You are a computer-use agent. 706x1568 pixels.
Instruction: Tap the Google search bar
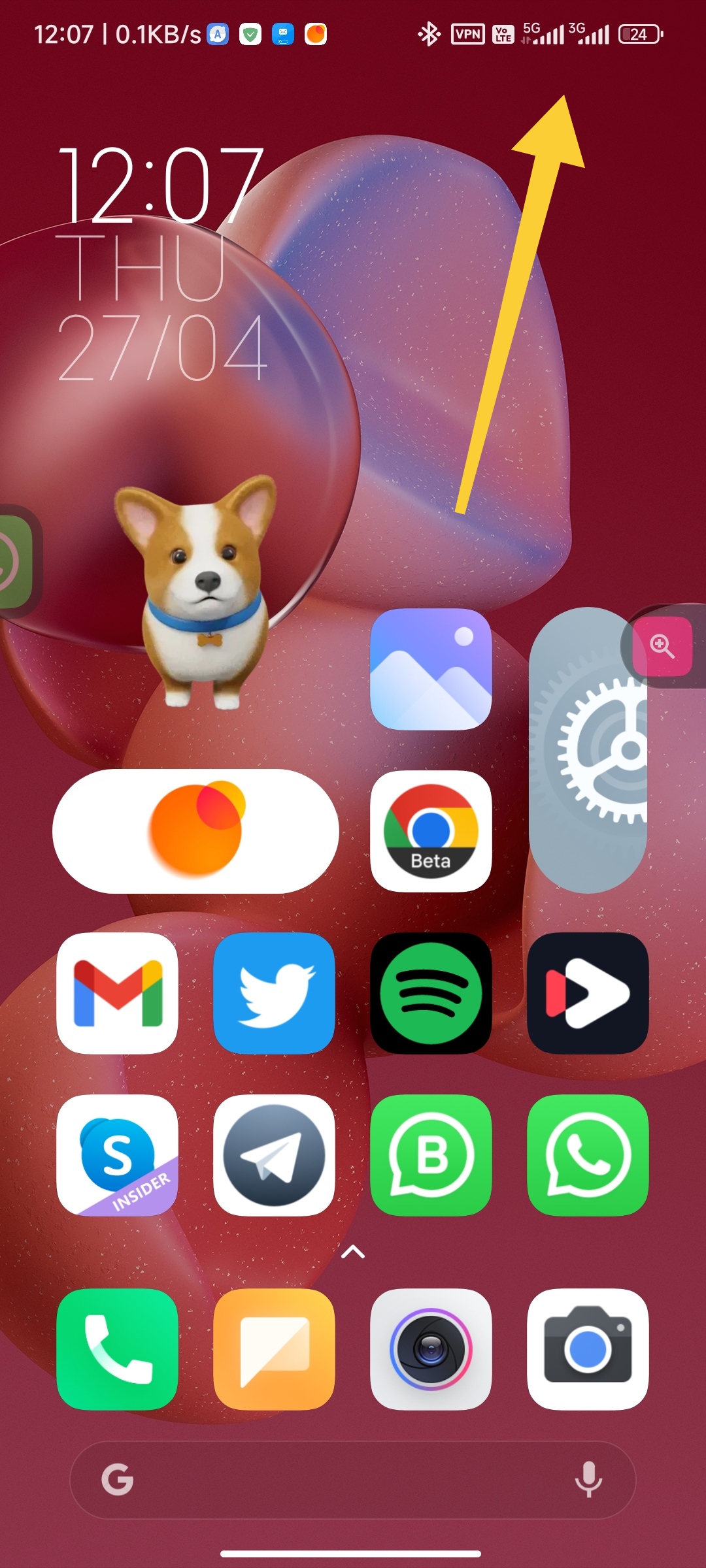point(353,1480)
